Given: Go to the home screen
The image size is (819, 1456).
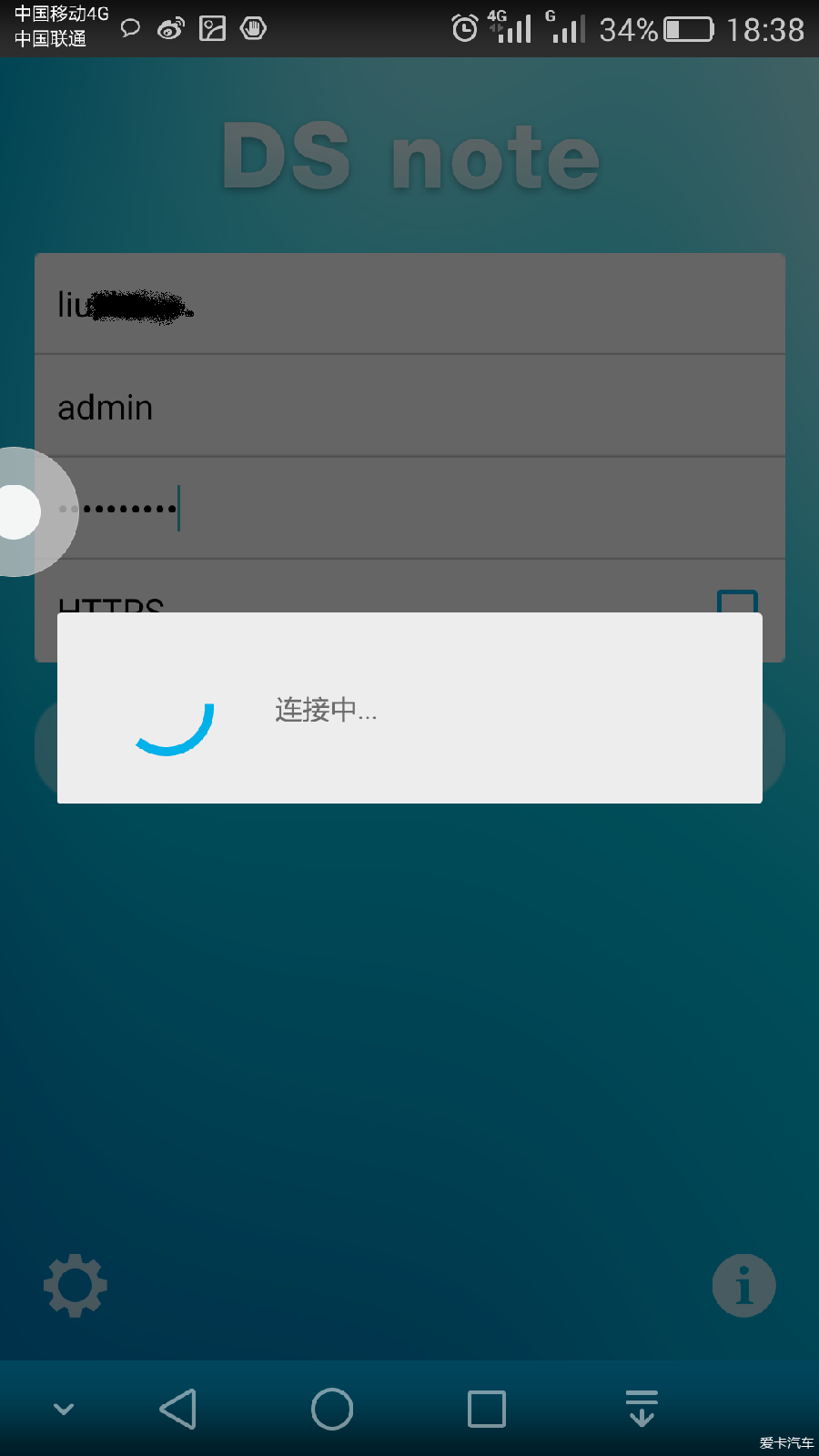Looking at the screenshot, I should (332, 1409).
